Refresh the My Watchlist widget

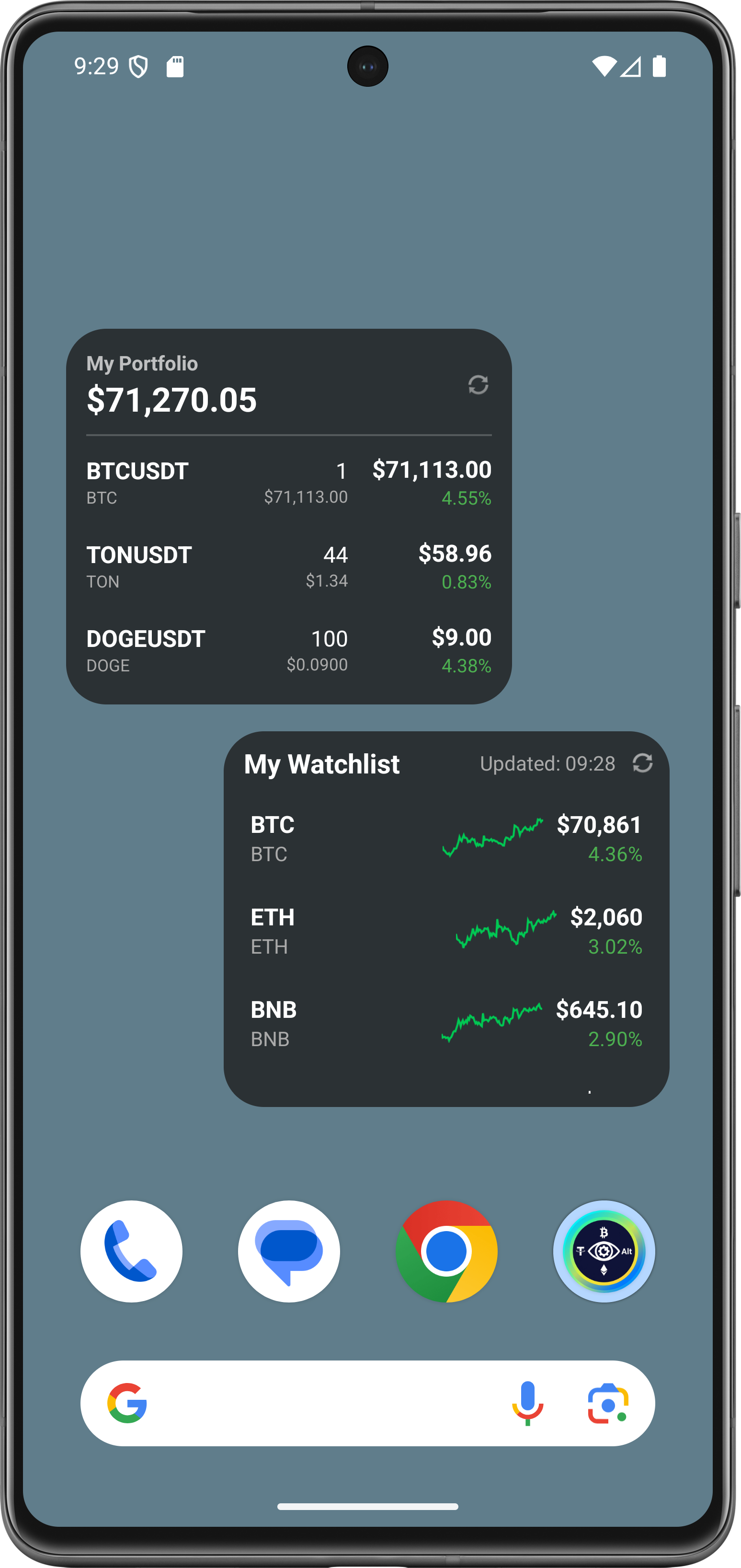pyautogui.click(x=643, y=763)
